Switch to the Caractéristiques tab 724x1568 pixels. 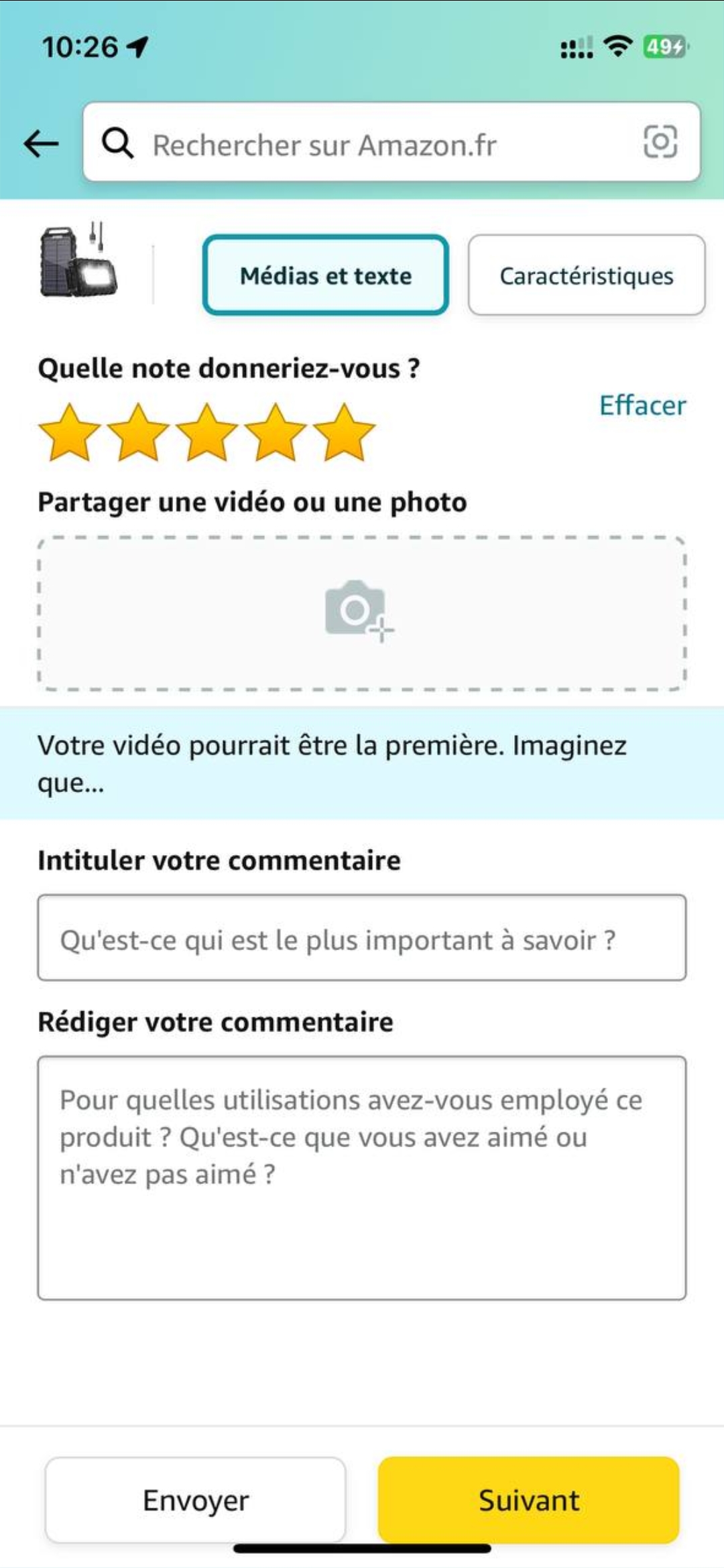586,275
